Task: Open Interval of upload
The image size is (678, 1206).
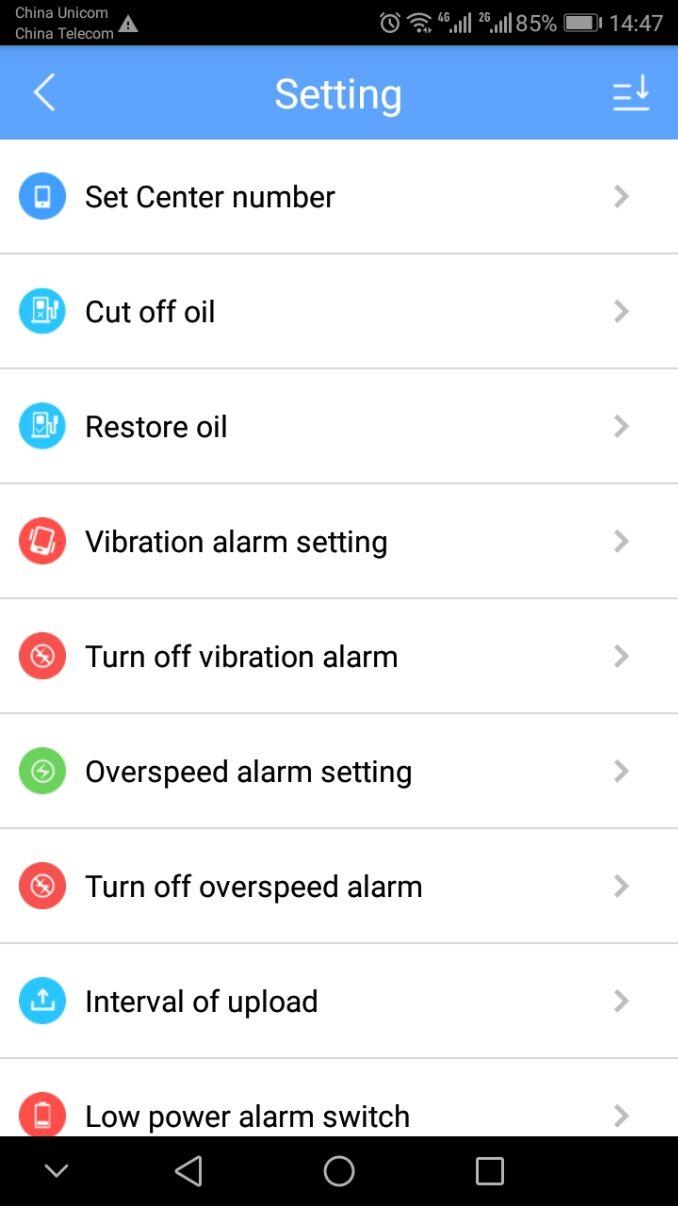Action: 339,1001
